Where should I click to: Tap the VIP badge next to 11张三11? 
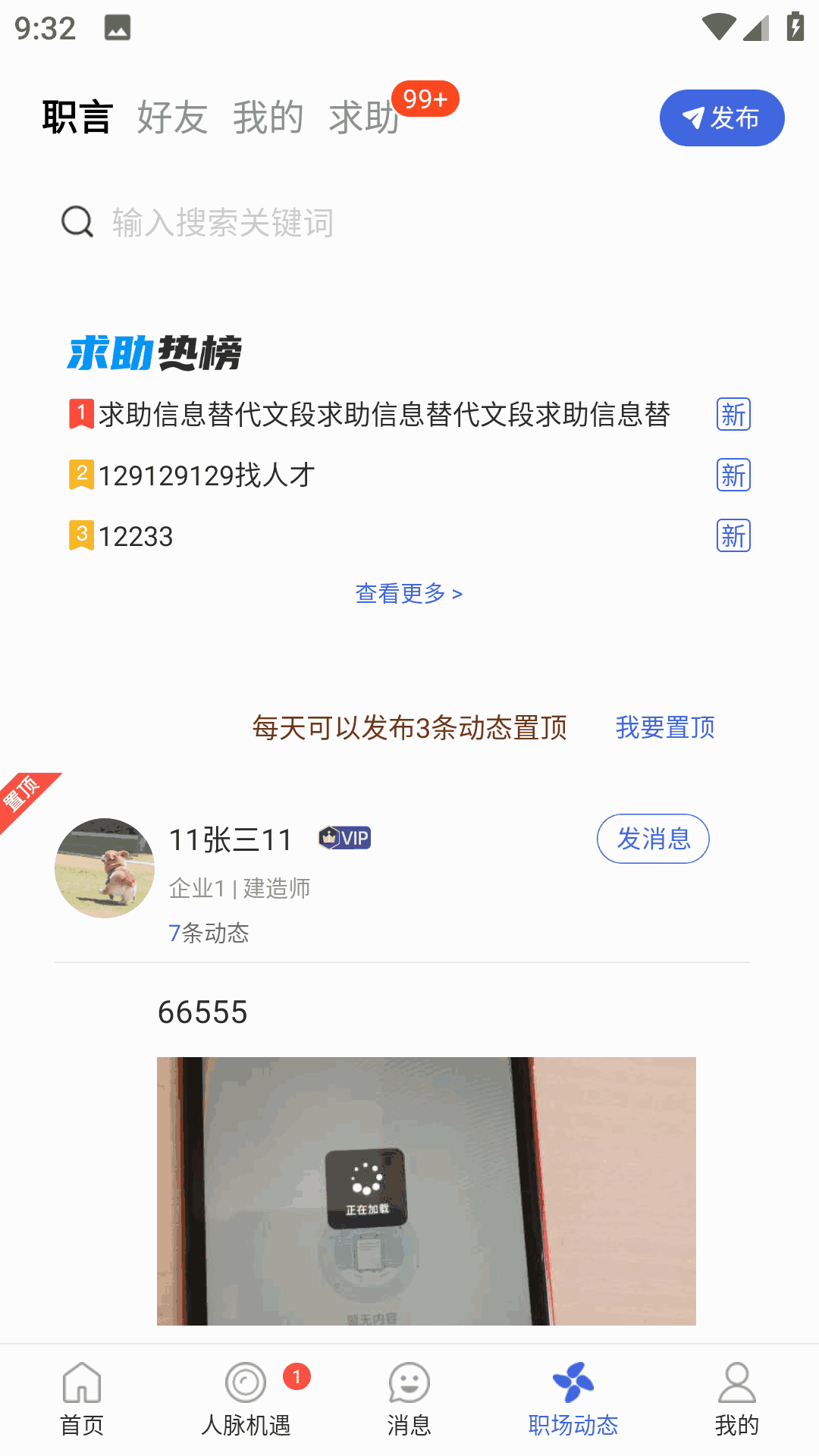345,837
